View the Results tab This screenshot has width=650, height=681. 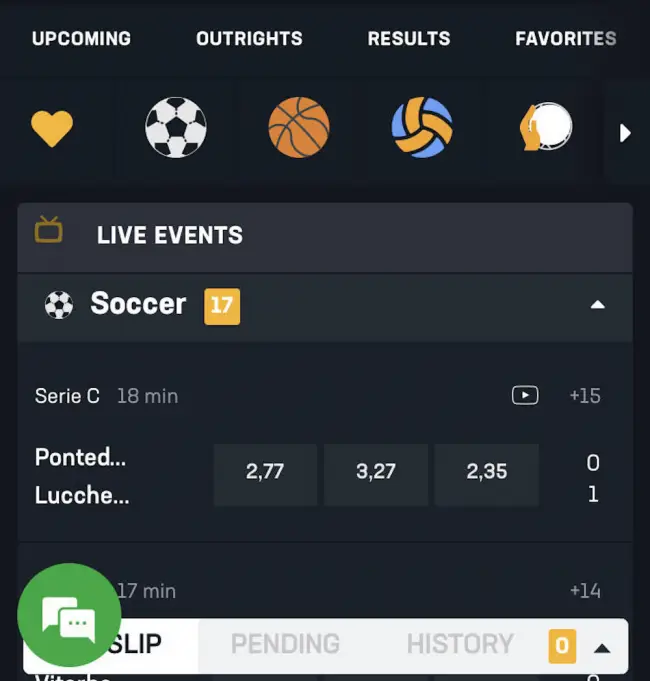click(x=409, y=39)
